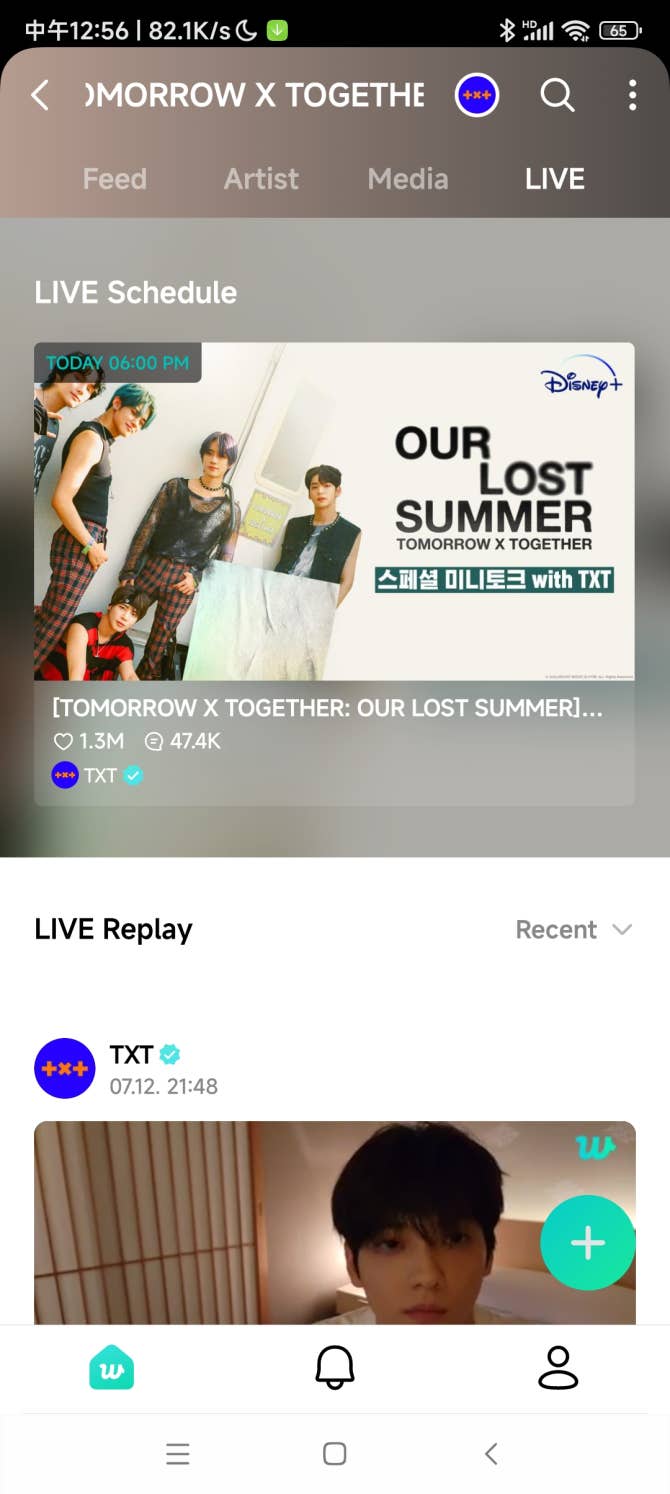Select the LIVE tab

(555, 179)
